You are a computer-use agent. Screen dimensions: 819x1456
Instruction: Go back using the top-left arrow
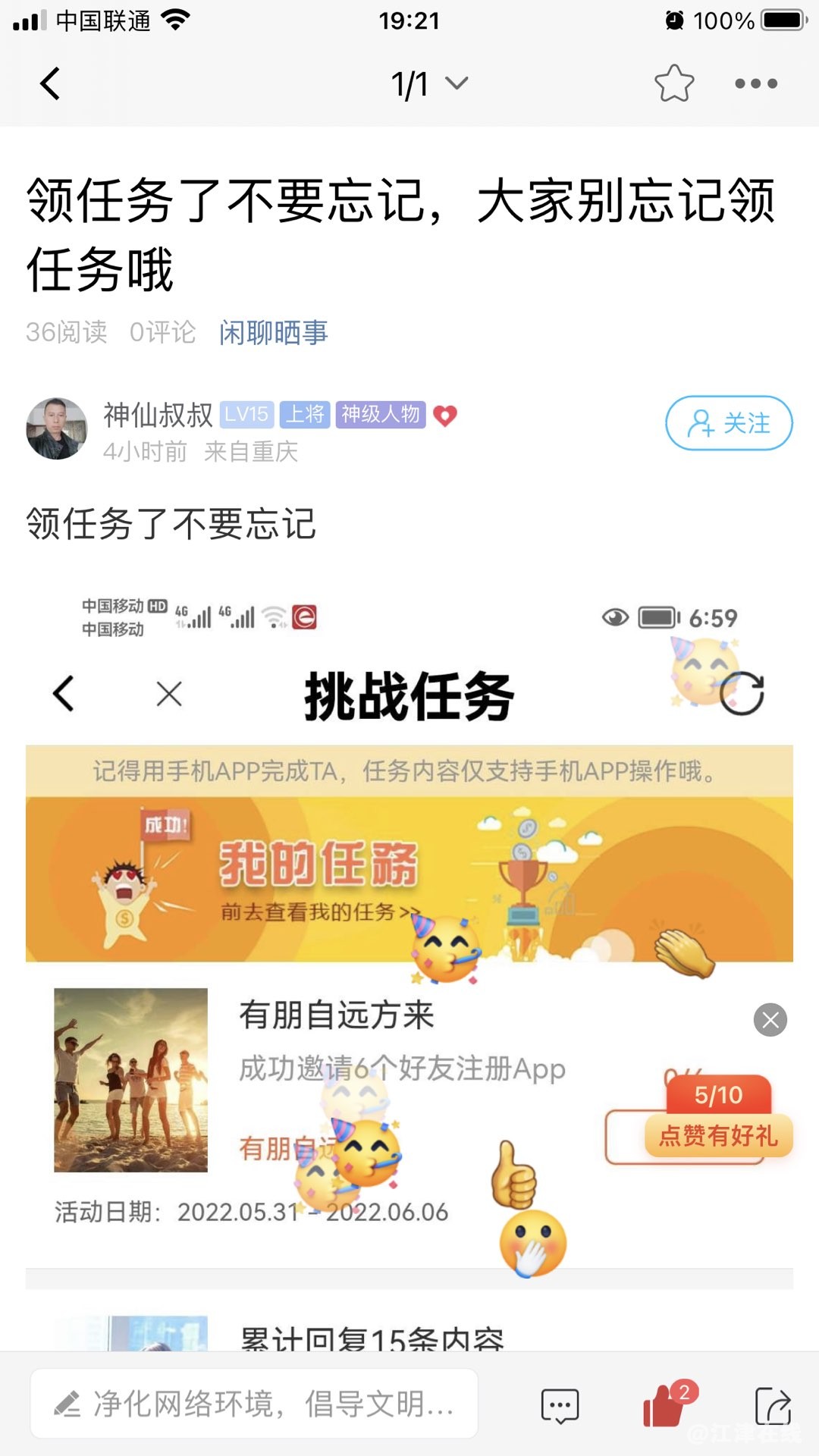[x=50, y=83]
